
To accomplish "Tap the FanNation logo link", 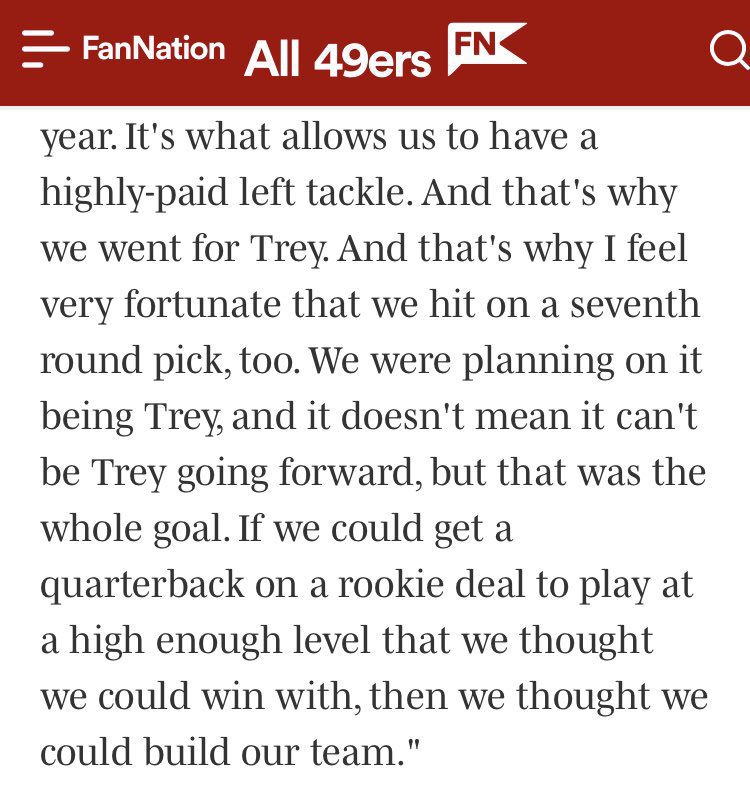I will point(153,48).
